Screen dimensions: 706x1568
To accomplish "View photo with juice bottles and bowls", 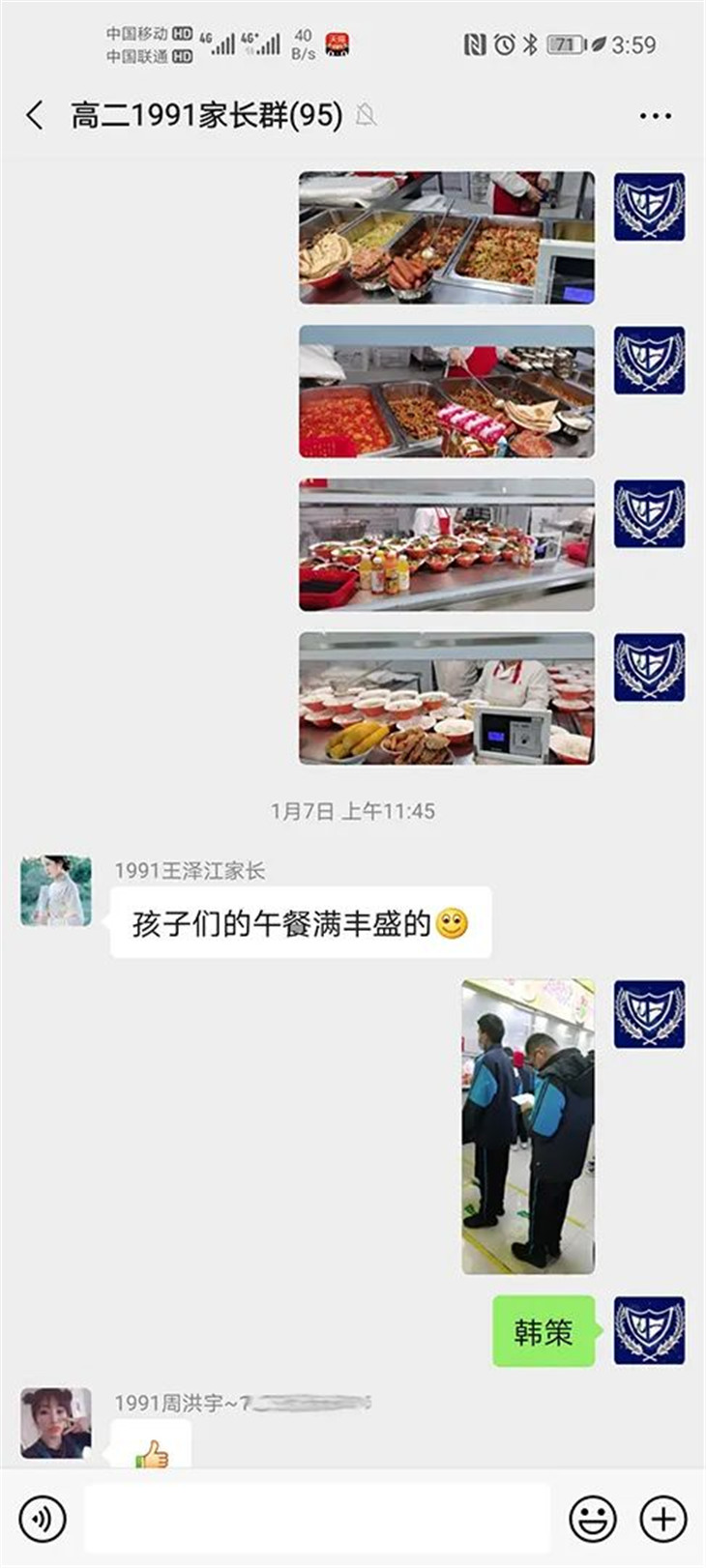I will click(x=446, y=544).
